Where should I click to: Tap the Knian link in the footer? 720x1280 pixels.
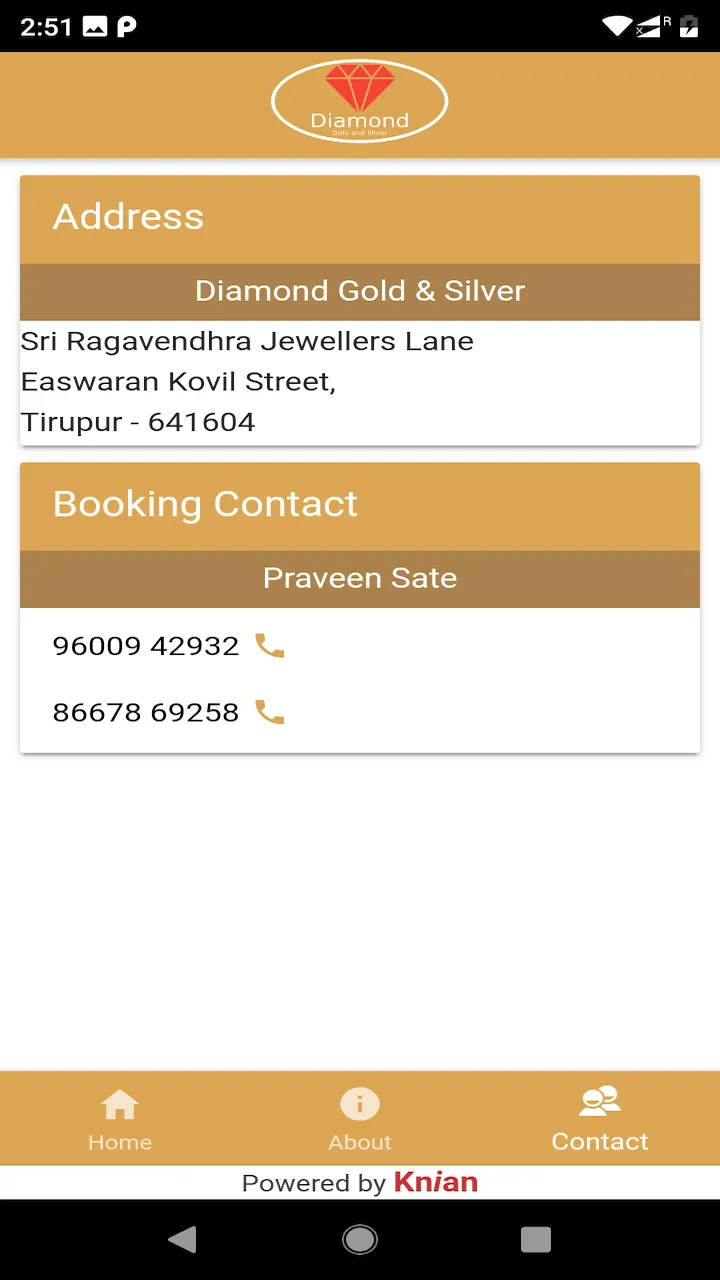tap(436, 1182)
